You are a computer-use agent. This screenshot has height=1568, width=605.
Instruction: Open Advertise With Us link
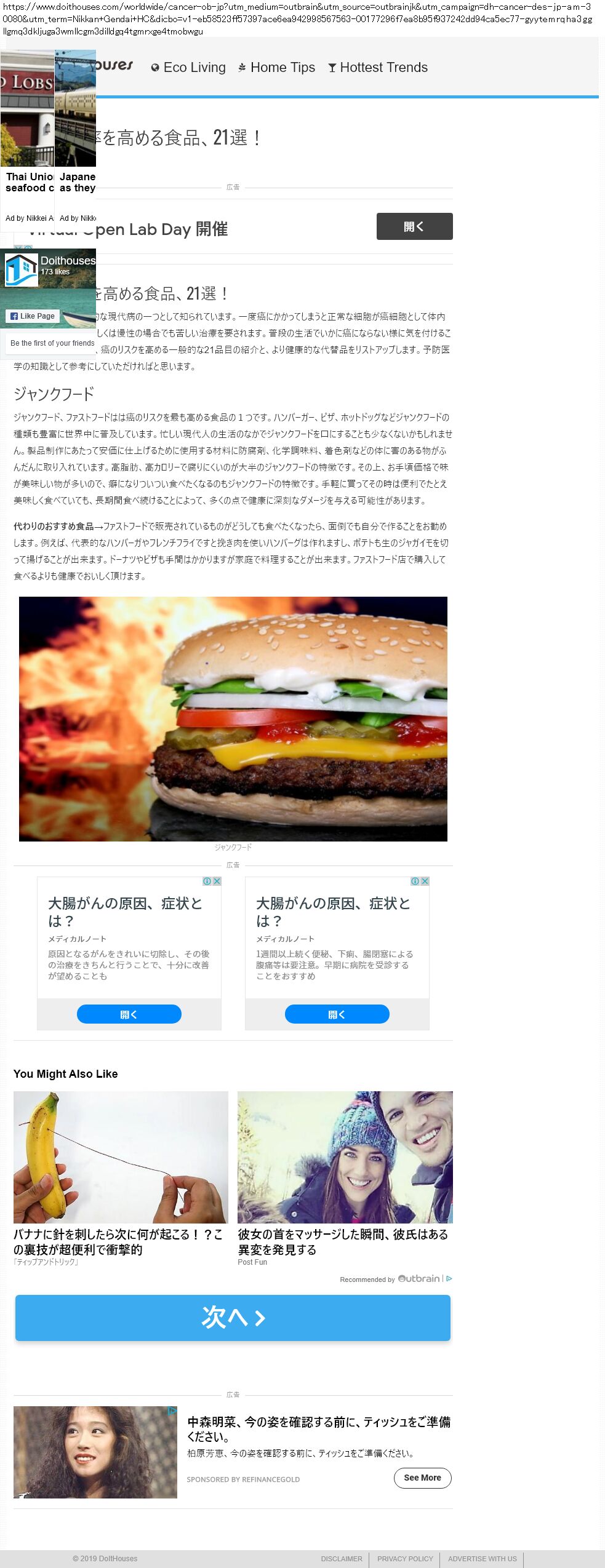tap(482, 1558)
